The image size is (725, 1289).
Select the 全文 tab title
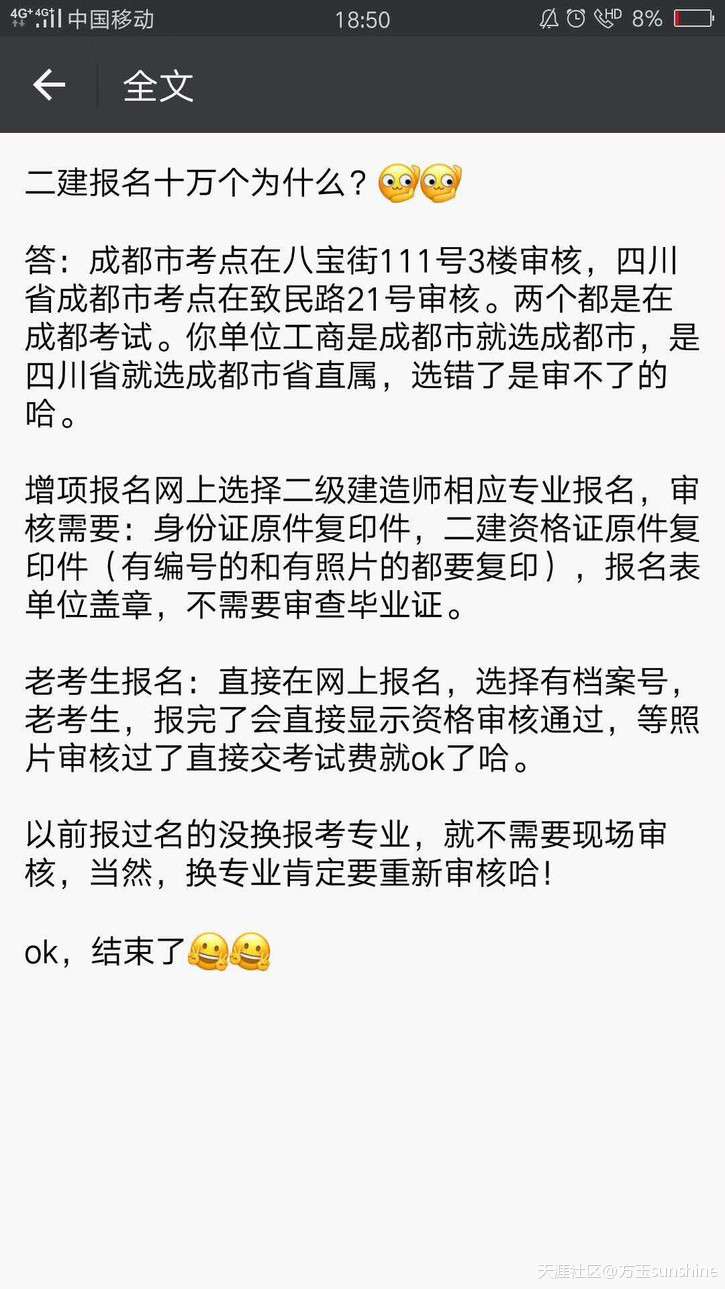158,86
